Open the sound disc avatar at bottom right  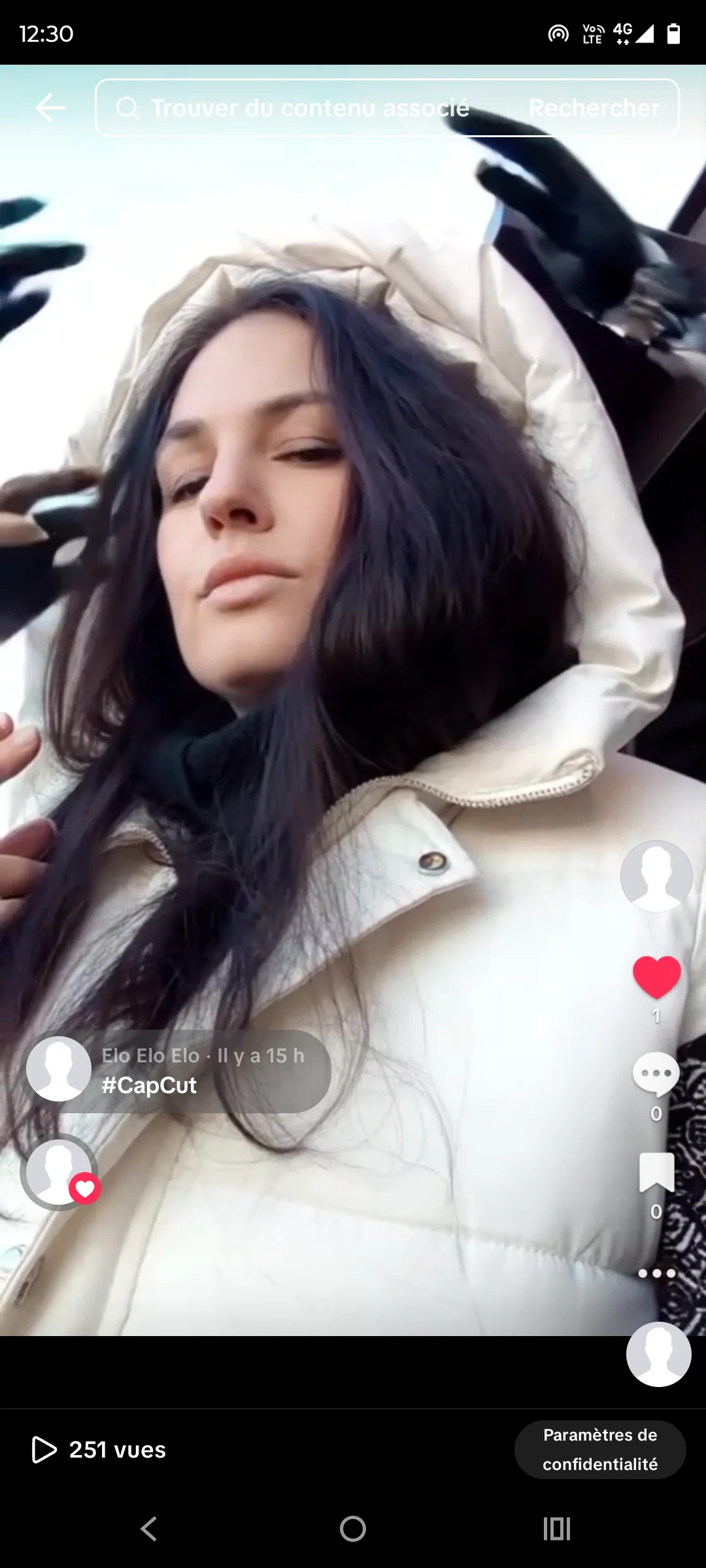click(x=658, y=1354)
